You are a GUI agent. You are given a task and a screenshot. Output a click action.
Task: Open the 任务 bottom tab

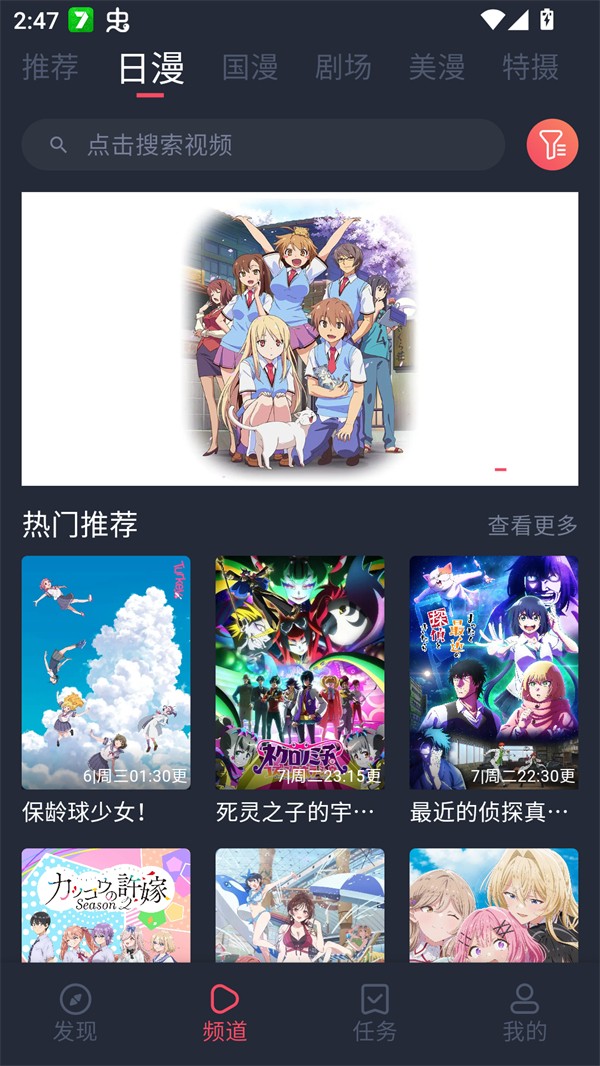[375, 1012]
